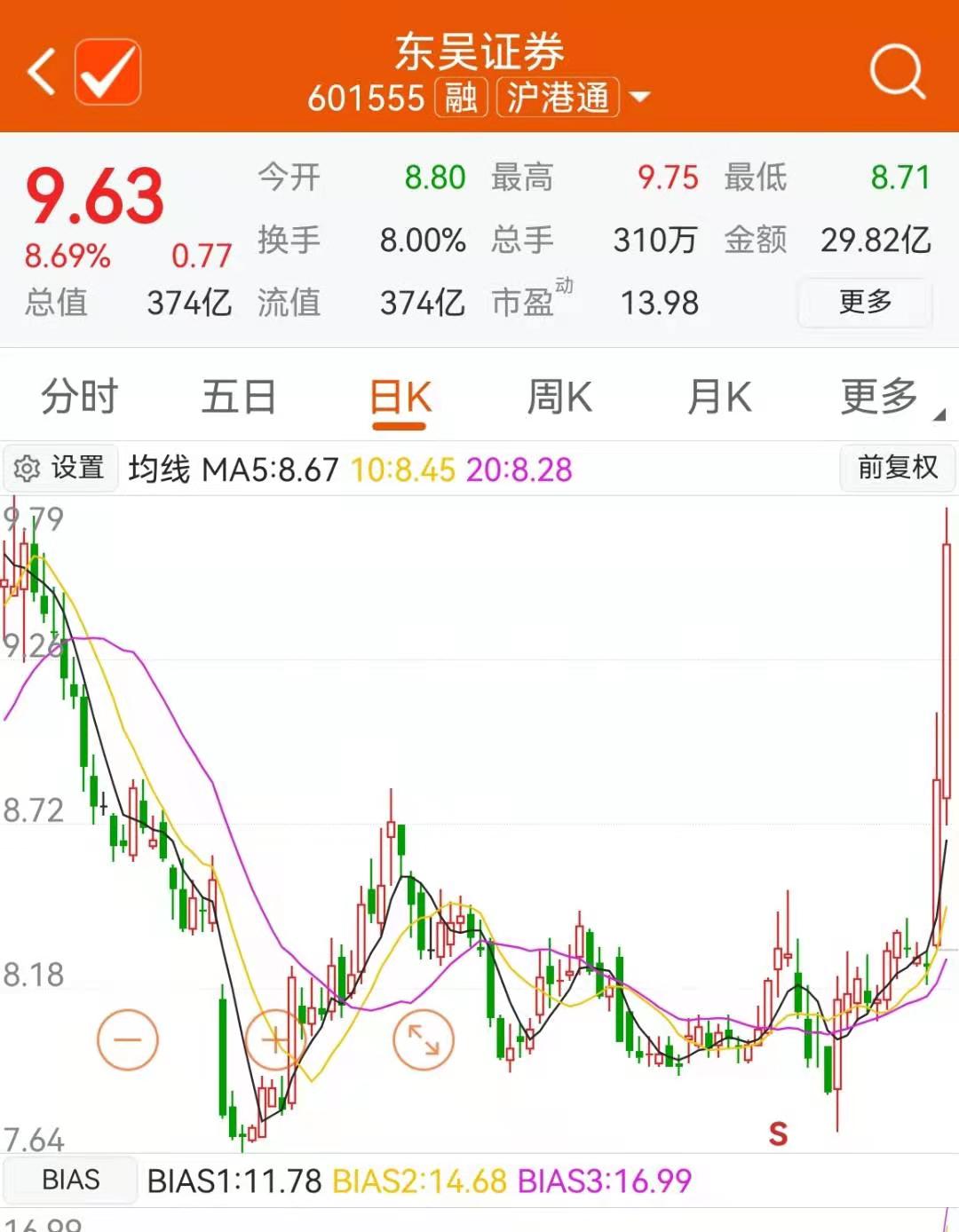Viewport: 959px width, 1232px height.
Task: Switch to the 分时 chart tab
Action: pos(80,397)
